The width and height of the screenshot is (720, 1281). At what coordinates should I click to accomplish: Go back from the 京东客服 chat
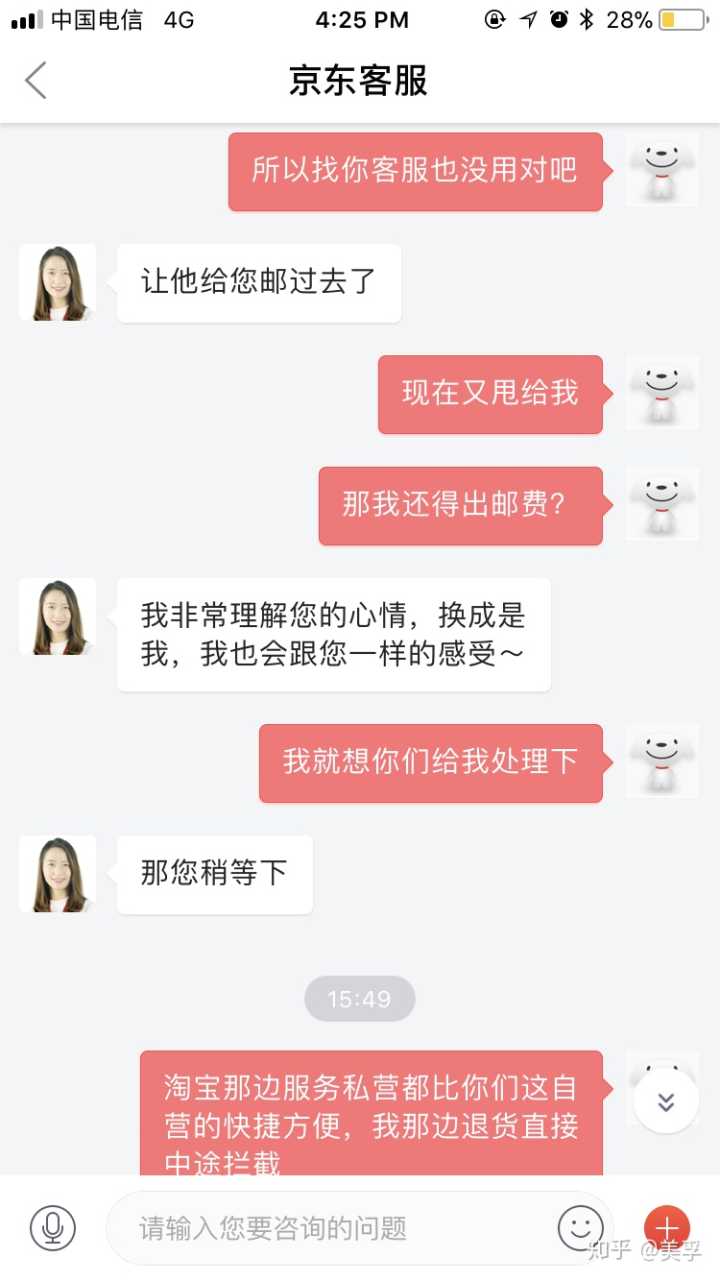point(36,80)
